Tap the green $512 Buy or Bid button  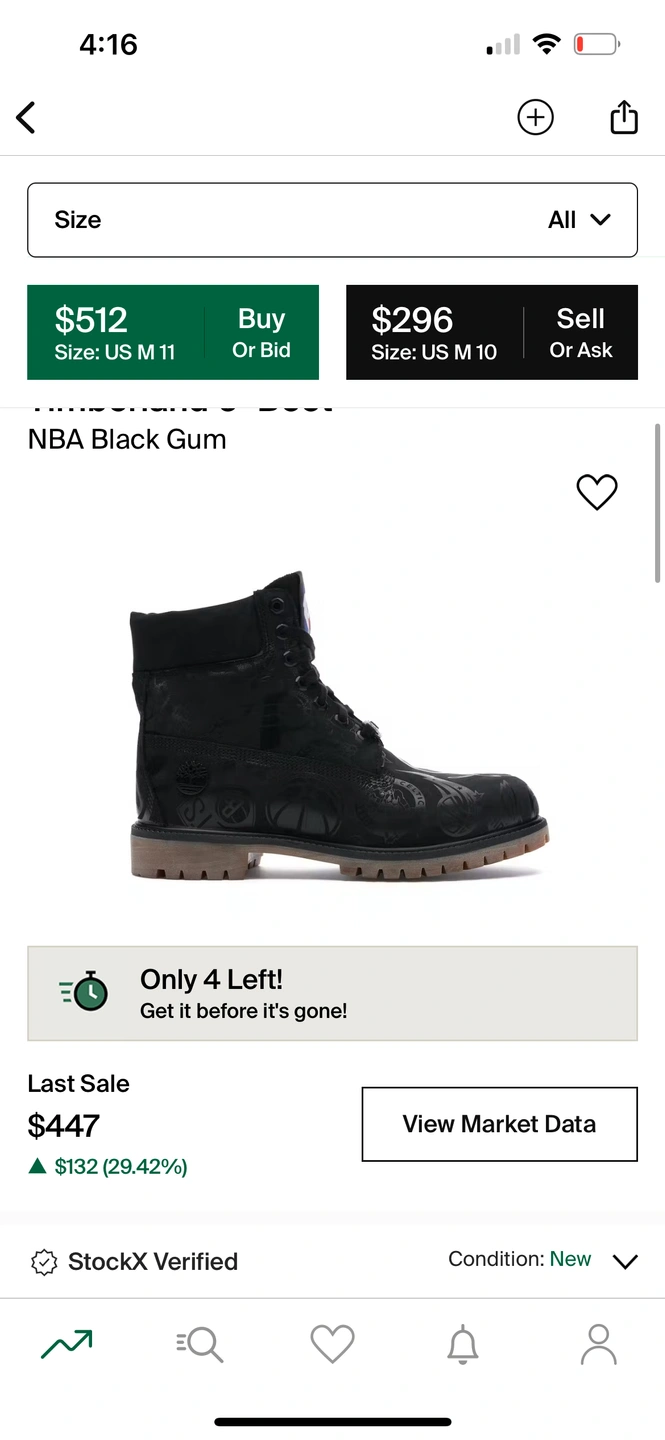173,333
